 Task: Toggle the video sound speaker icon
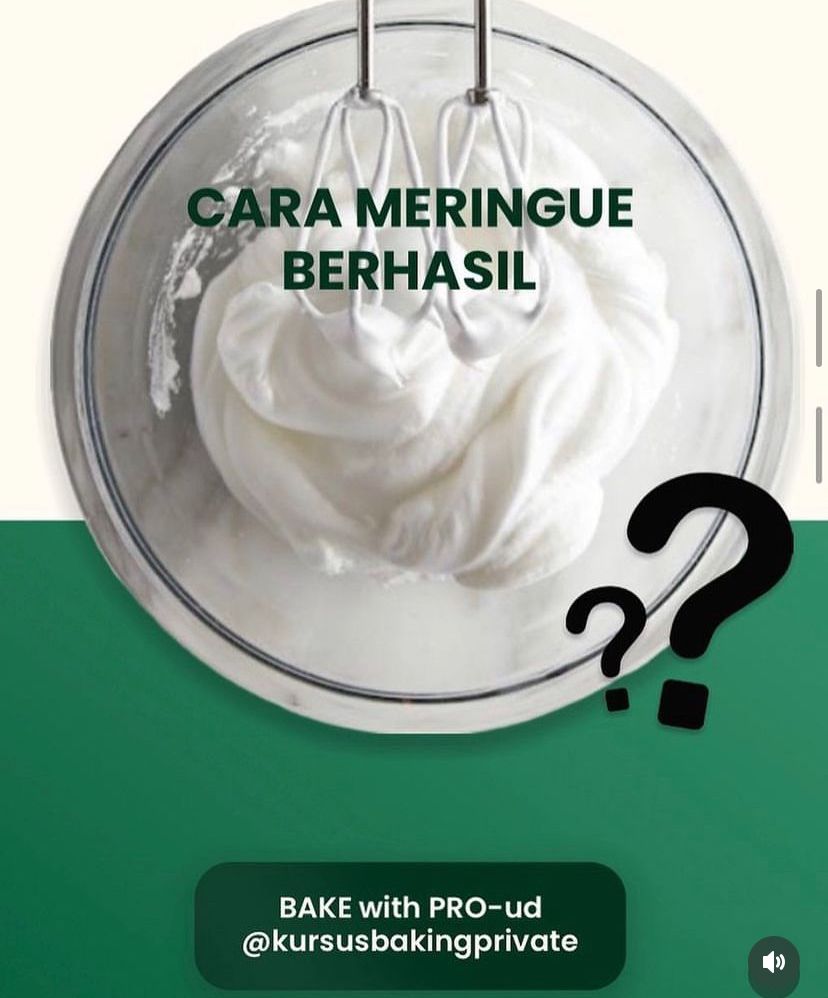click(773, 963)
